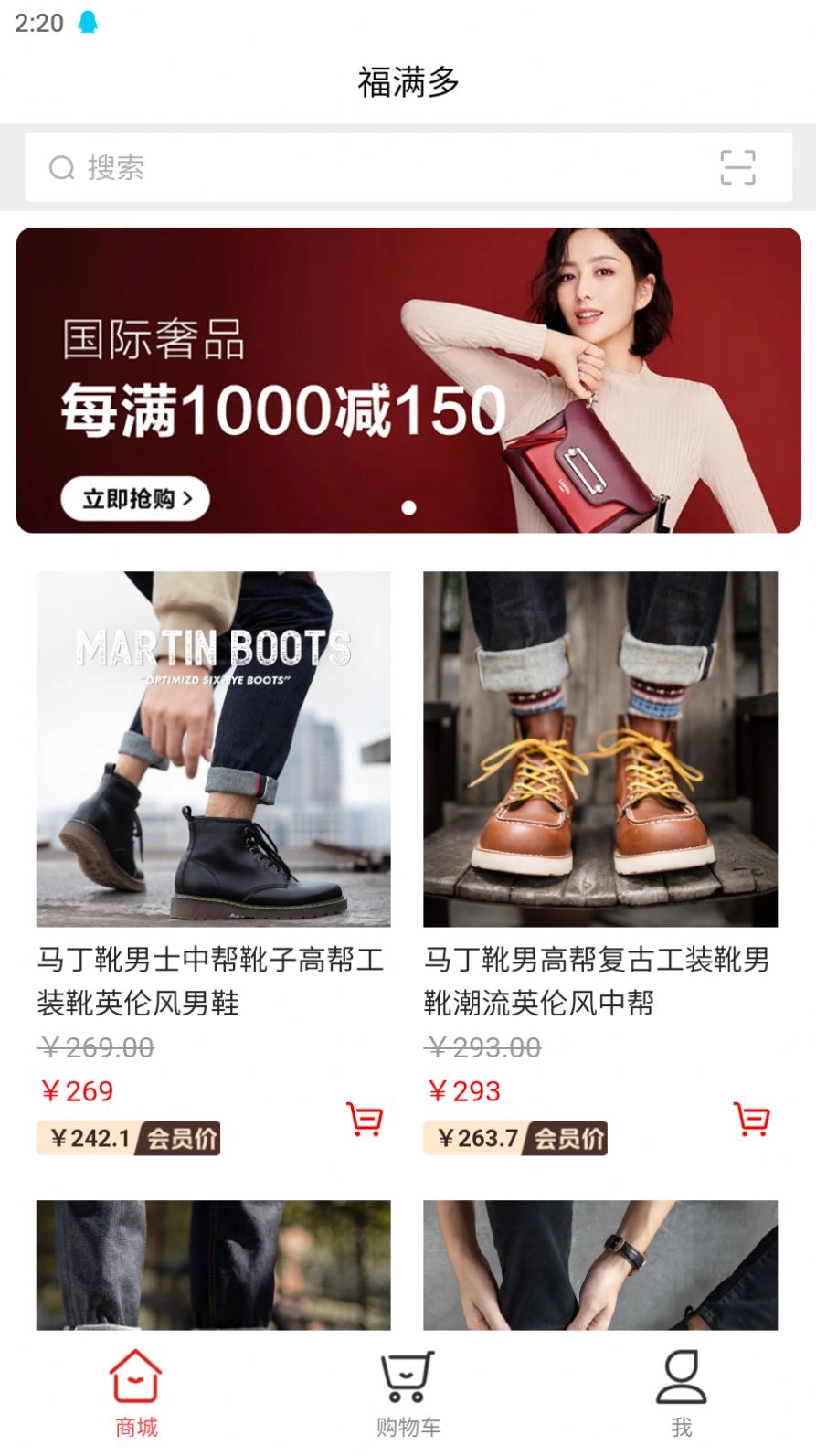This screenshot has height=1456, width=816.
Task: Switch to the 商城 tab
Action: pyautogui.click(x=136, y=1392)
